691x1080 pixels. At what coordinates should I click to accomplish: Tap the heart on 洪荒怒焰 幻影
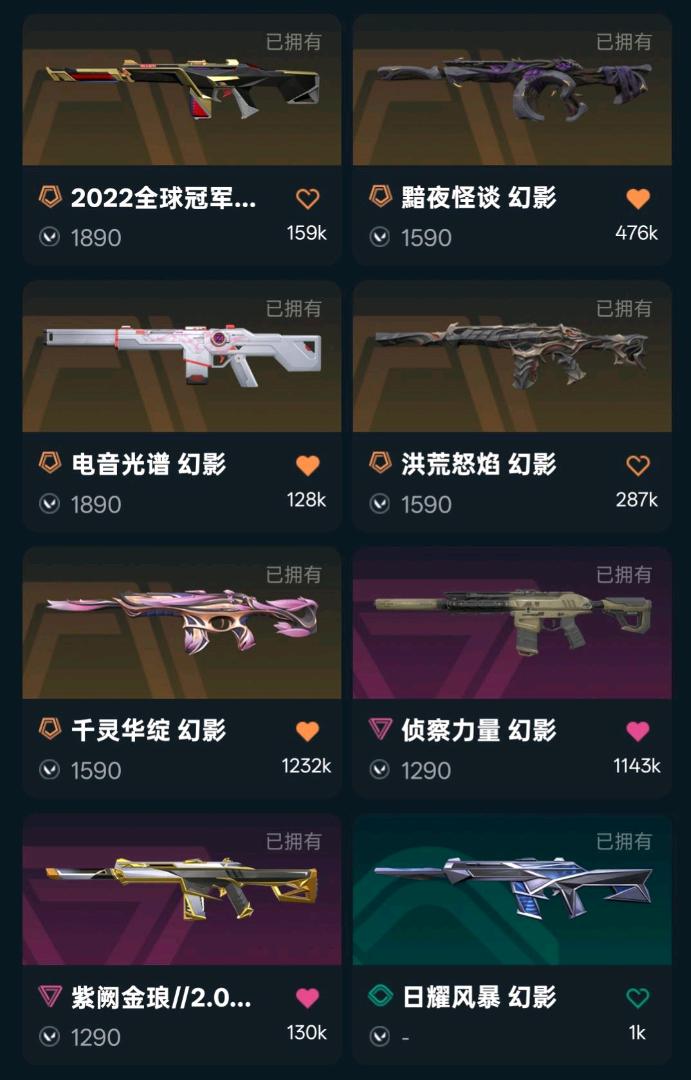point(638,465)
